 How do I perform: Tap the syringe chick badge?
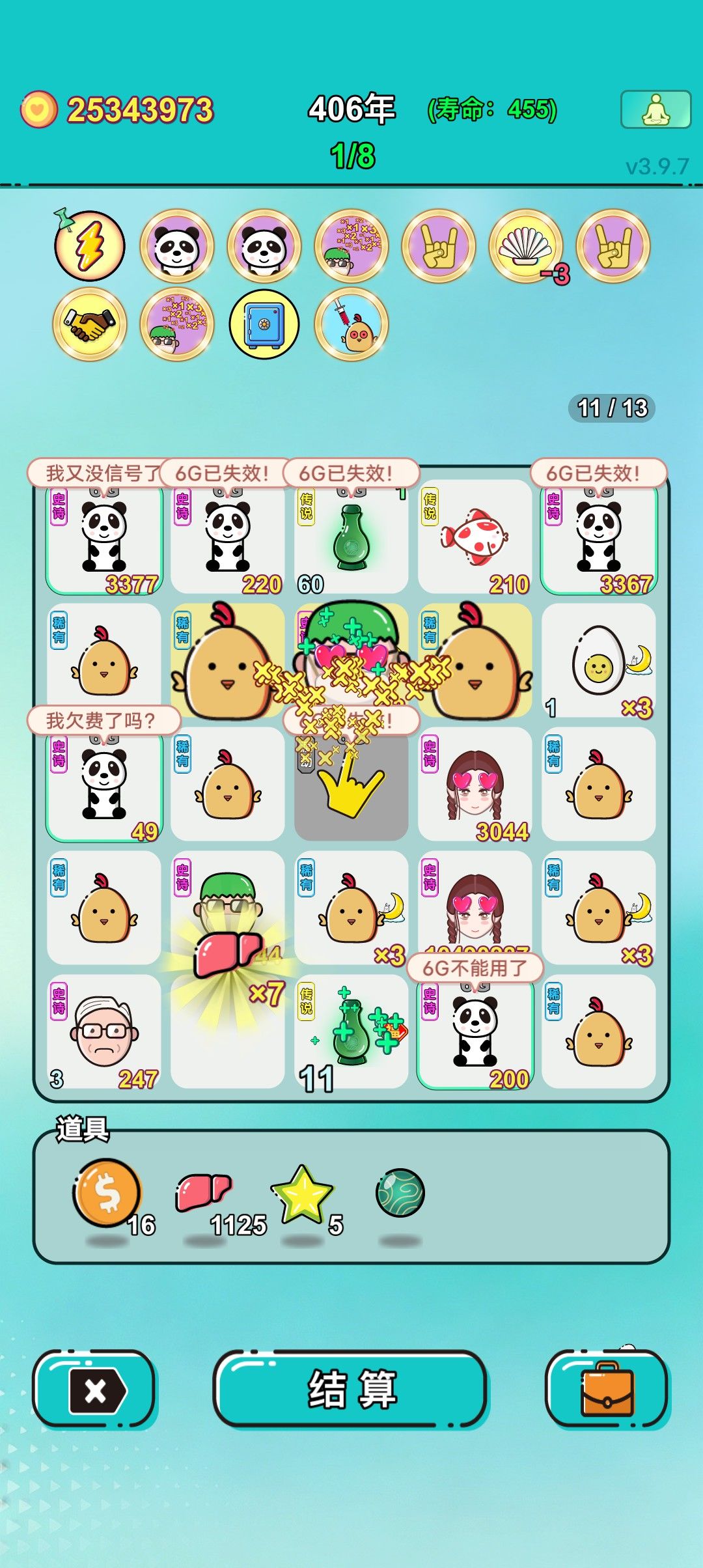pos(351,324)
